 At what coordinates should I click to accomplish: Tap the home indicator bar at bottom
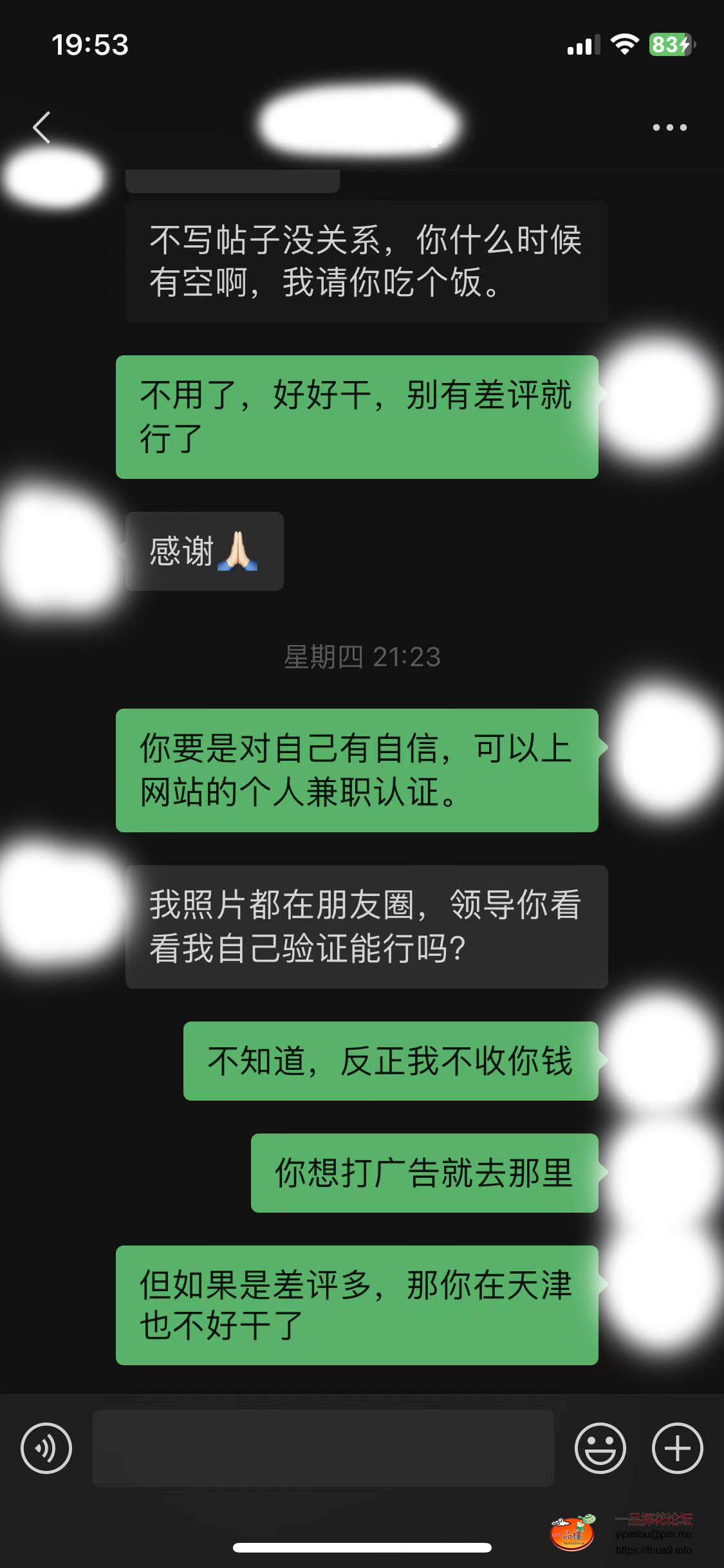coord(362,1548)
